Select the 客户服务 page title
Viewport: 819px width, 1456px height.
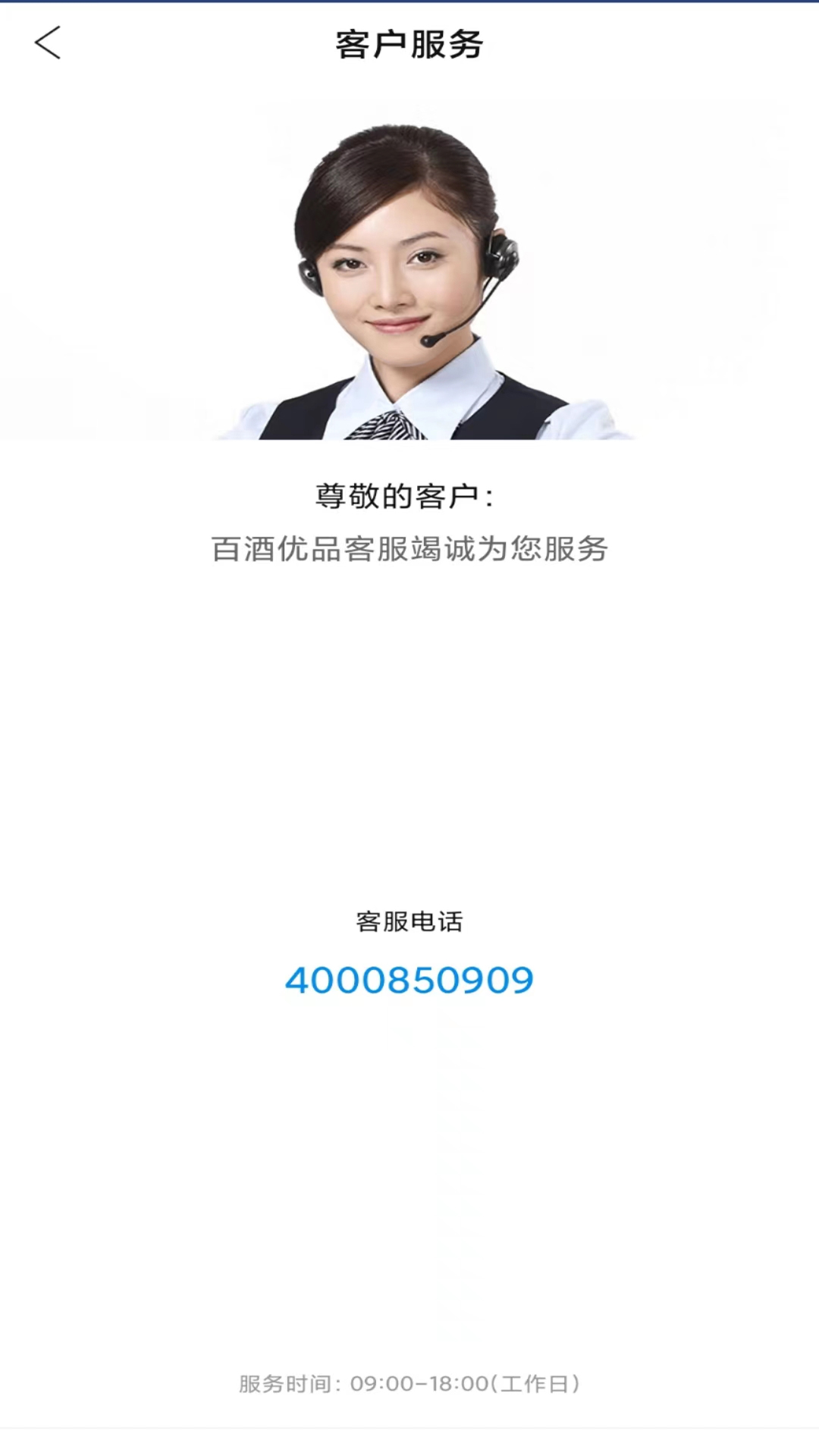(x=409, y=43)
